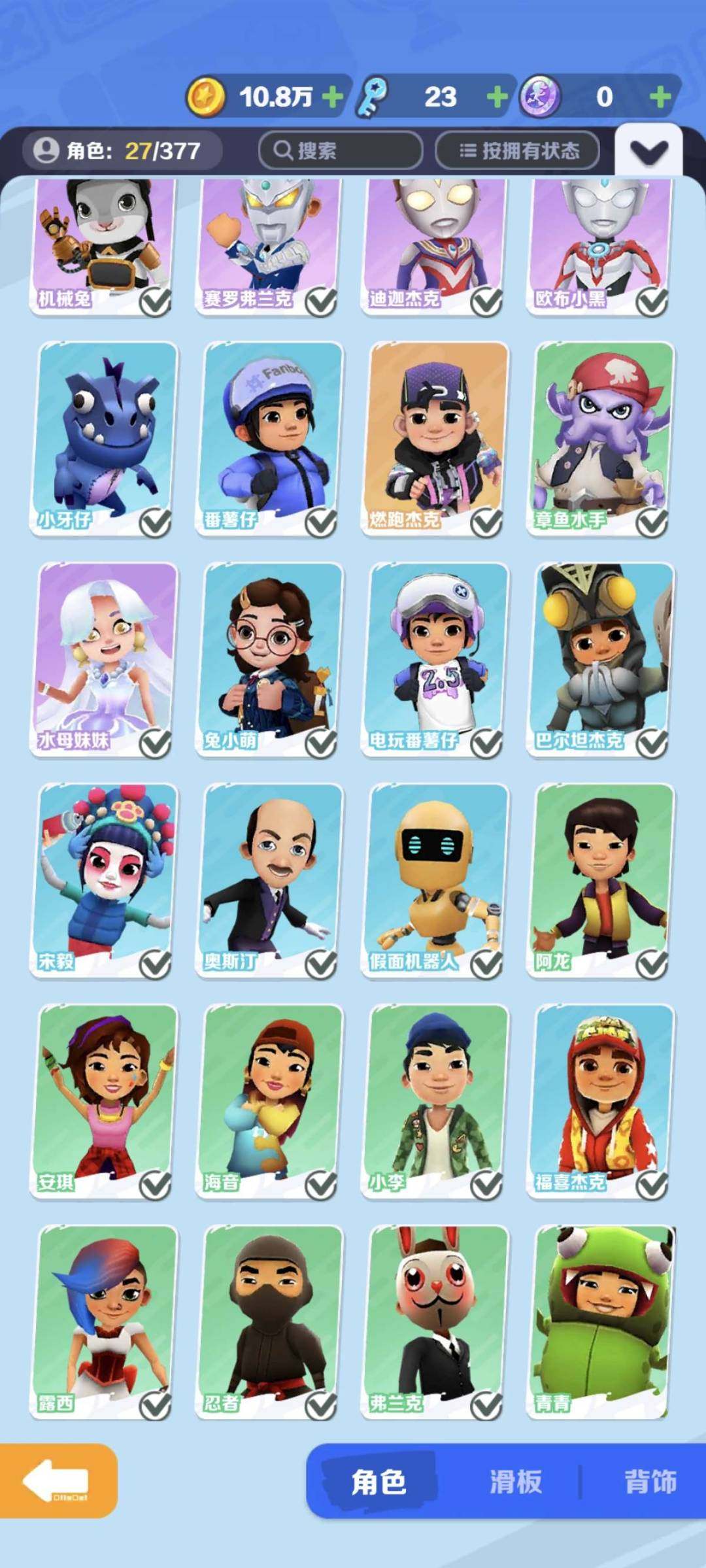
Task: Select the character 小牙仔
Action: (105, 438)
